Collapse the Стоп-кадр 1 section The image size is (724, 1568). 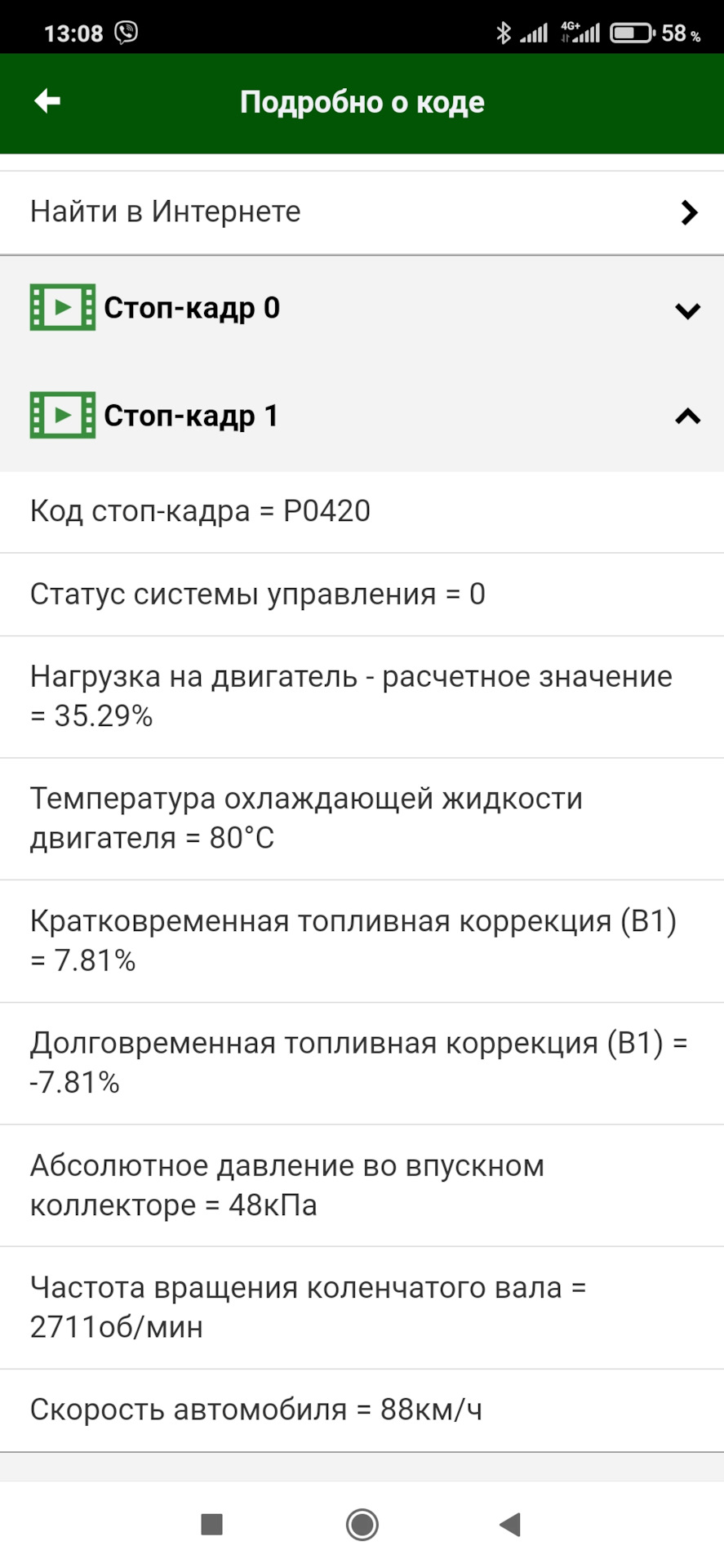(x=687, y=416)
